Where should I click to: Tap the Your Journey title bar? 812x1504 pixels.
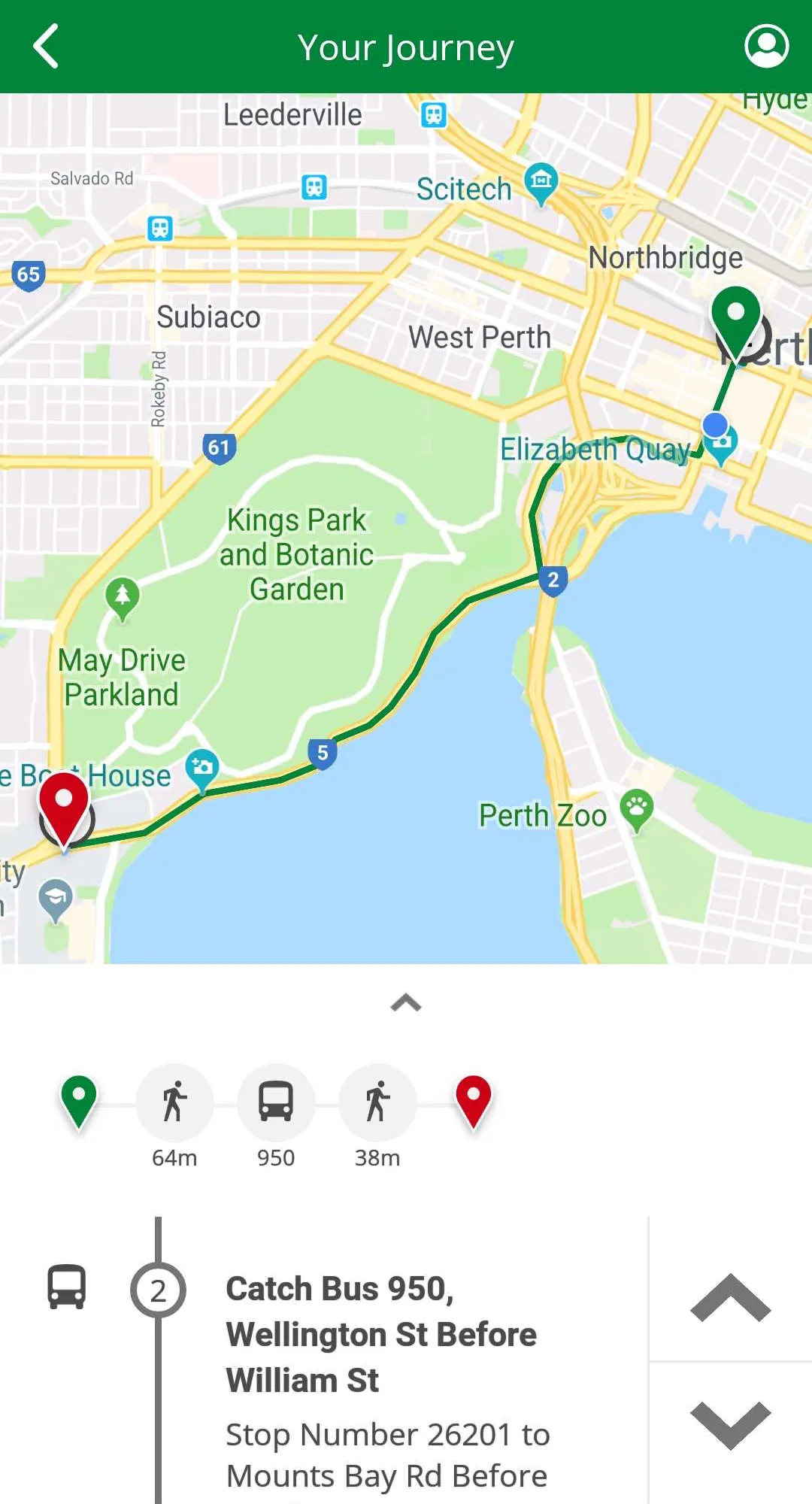(x=406, y=47)
